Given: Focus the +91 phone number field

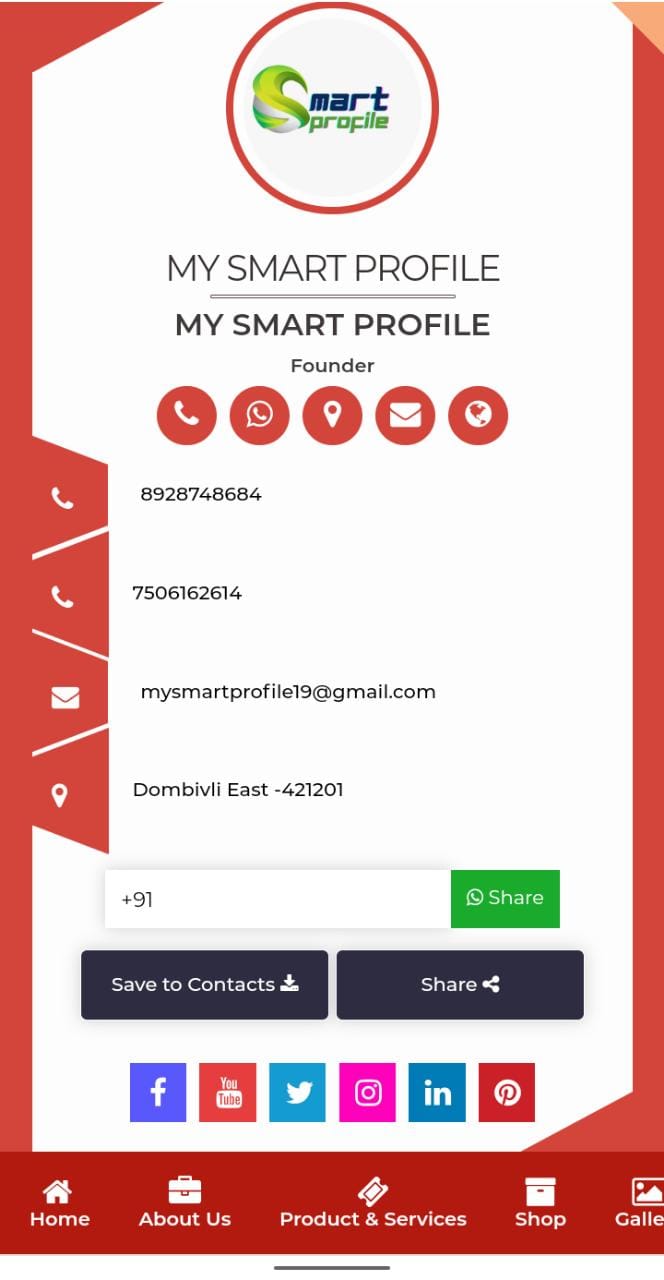Looking at the screenshot, I should 277,899.
